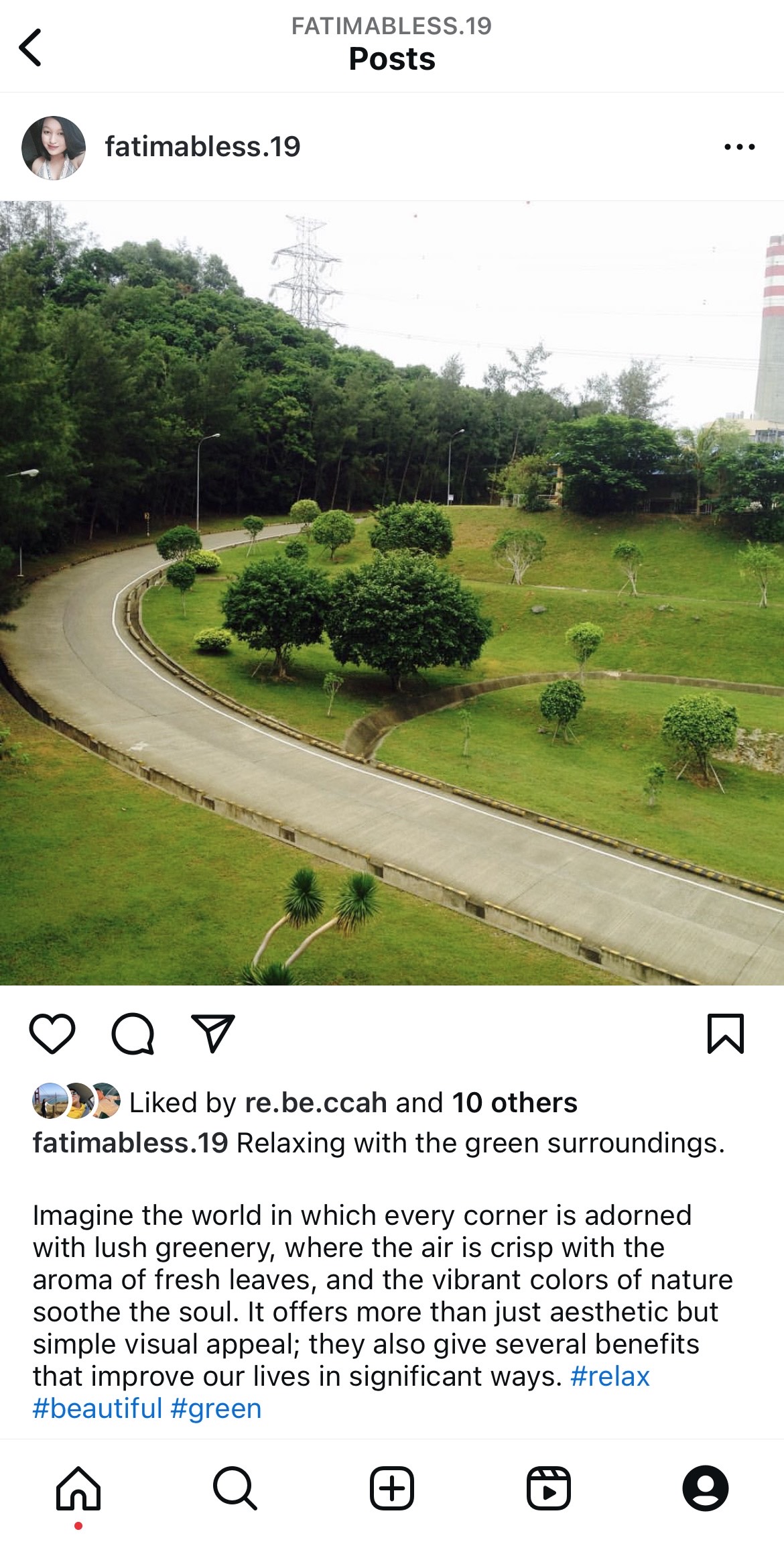Create a new post
This screenshot has width=784, height=1550.
(x=392, y=1488)
